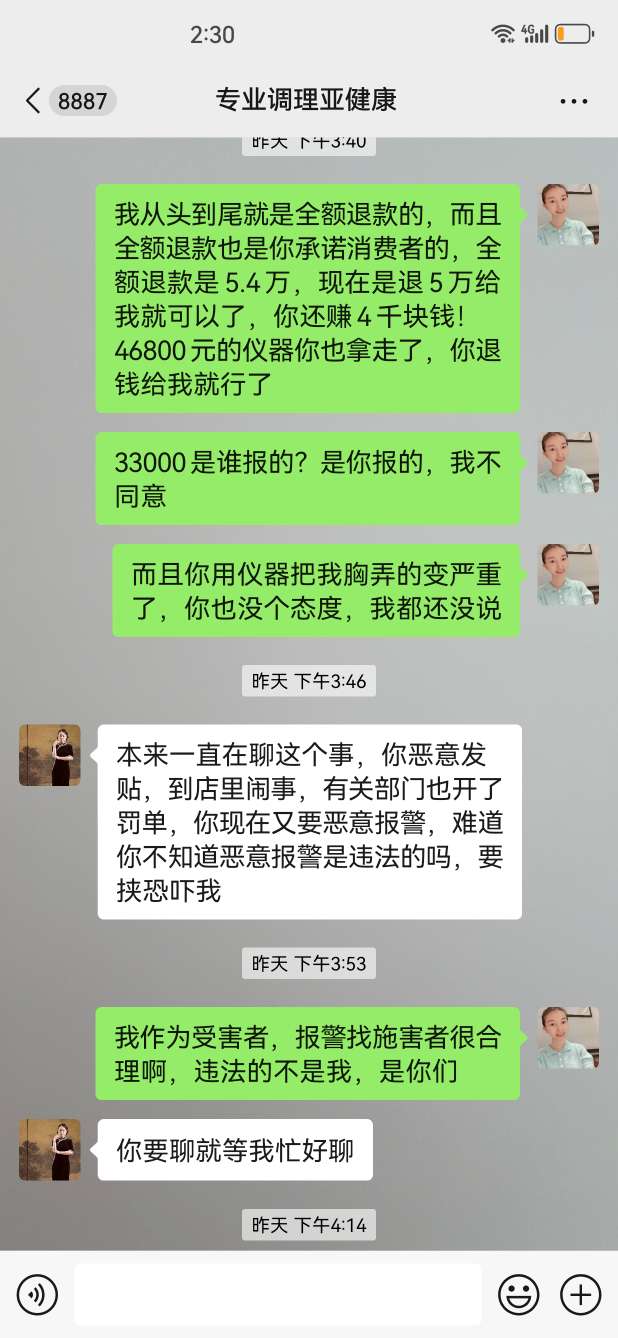The height and width of the screenshot is (1338, 618).
Task: Open the plus attachments menu
Action: (580, 1295)
